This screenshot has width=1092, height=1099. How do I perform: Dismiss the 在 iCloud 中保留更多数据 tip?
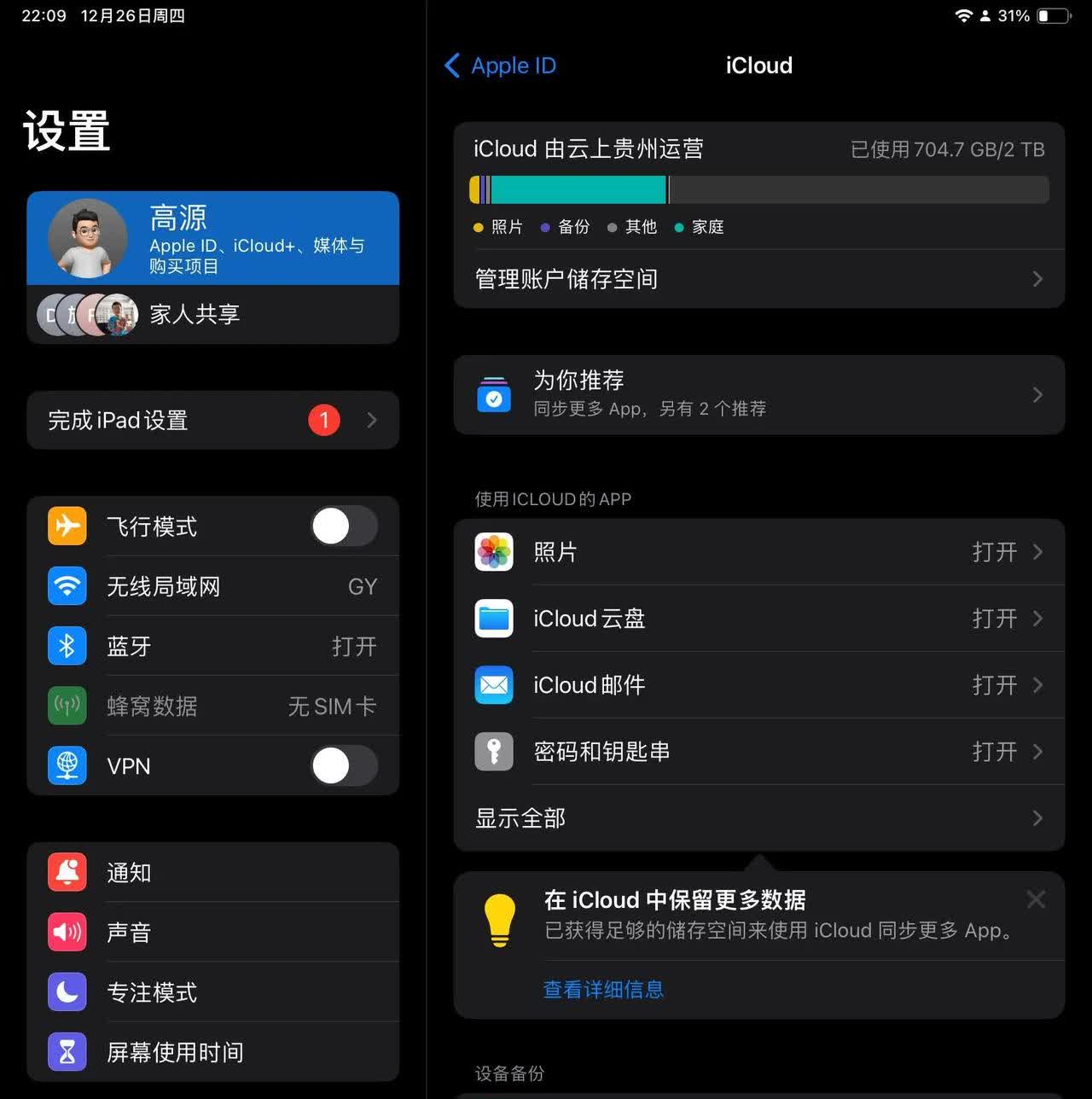(x=1036, y=899)
